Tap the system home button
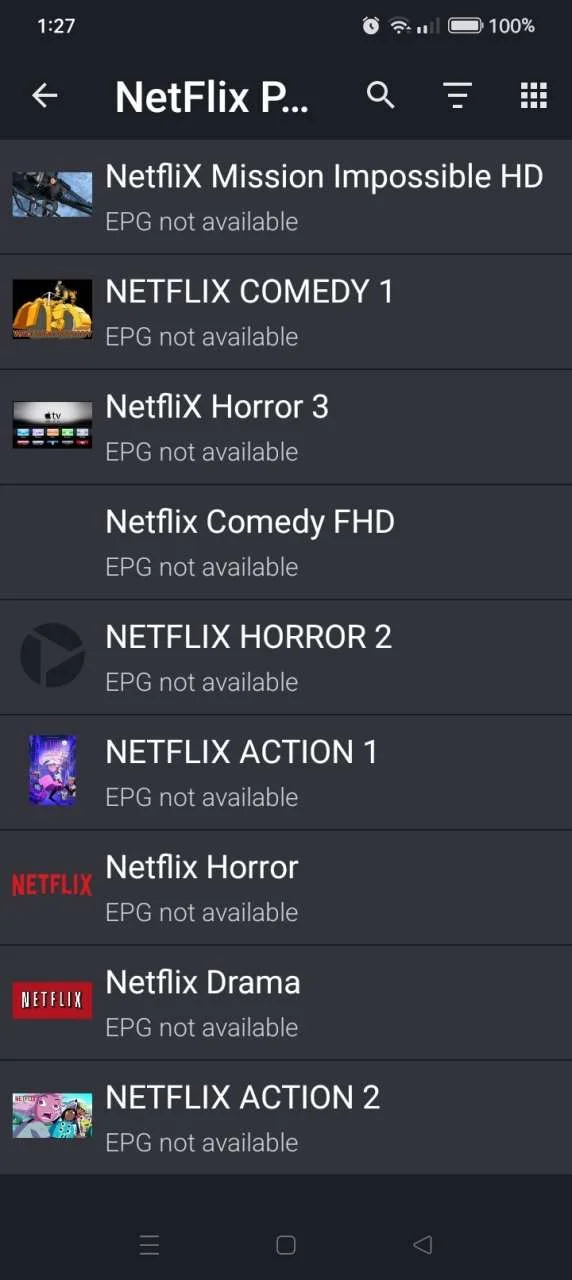 [286, 1245]
